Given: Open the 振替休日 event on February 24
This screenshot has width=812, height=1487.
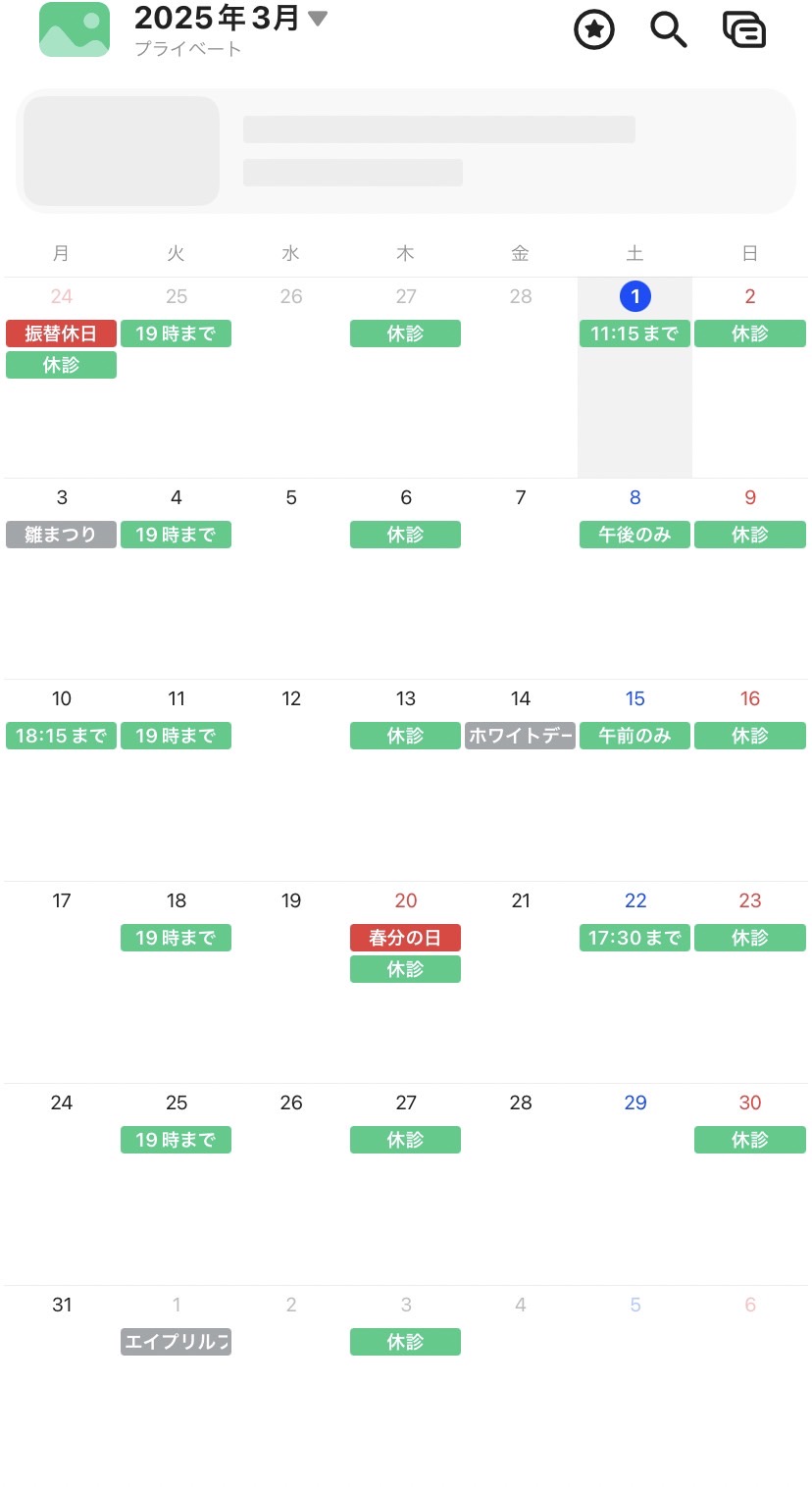Looking at the screenshot, I should (x=61, y=333).
